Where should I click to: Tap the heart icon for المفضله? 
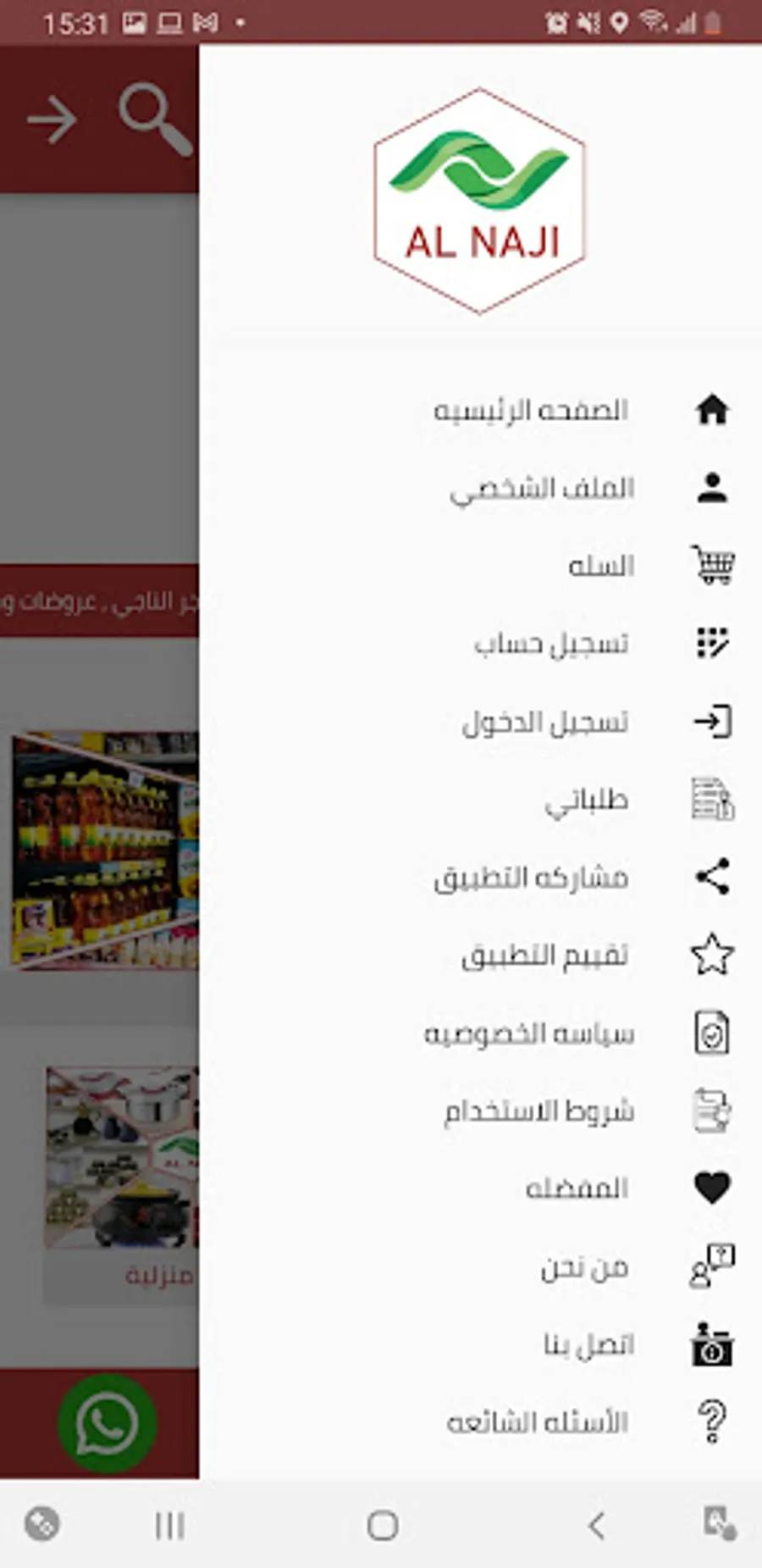712,1187
